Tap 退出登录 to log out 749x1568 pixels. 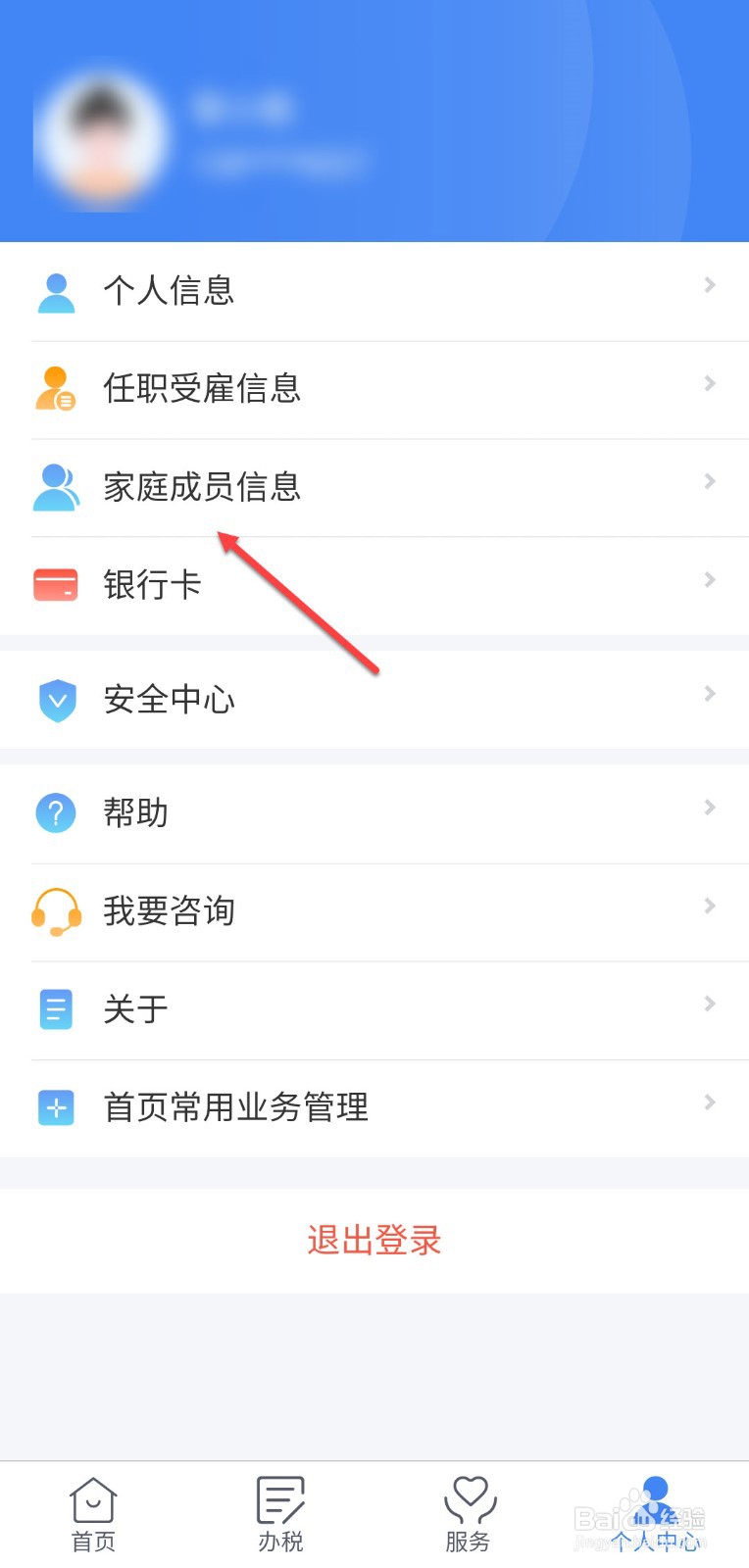pyautogui.click(x=374, y=1241)
